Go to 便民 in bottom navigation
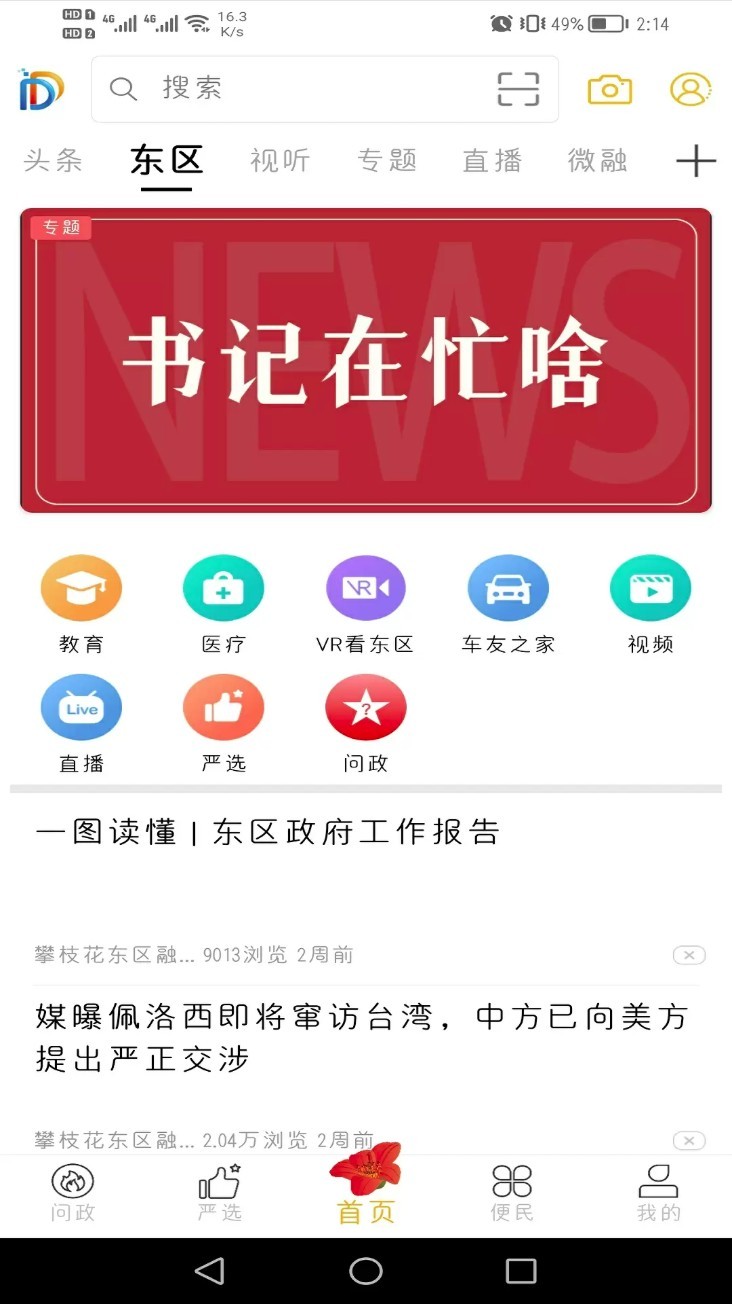Viewport: 732px width, 1304px height. [511, 1195]
